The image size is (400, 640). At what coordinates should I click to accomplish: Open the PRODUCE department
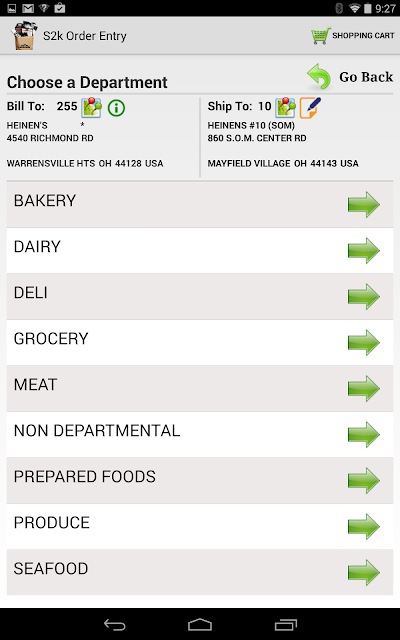coord(200,526)
